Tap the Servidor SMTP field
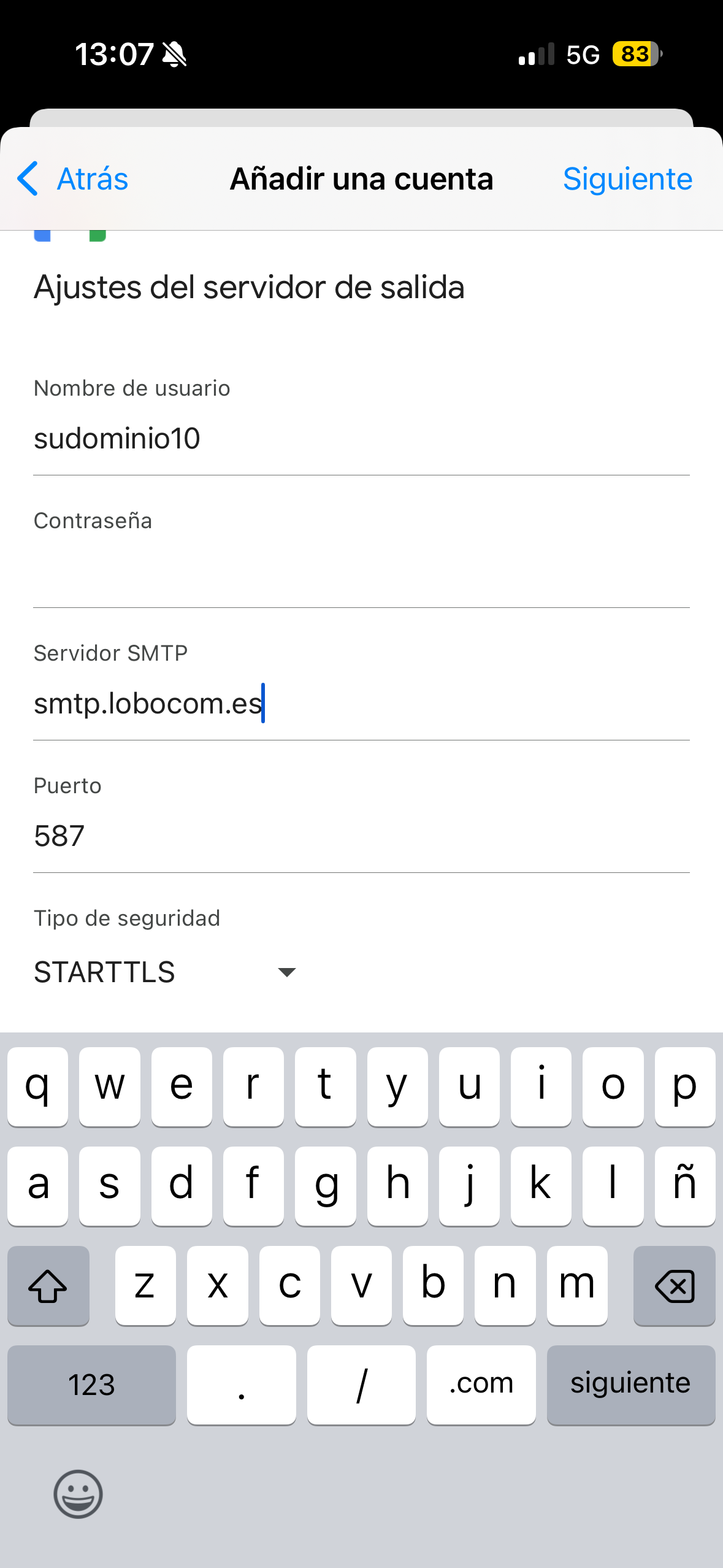 point(361,704)
